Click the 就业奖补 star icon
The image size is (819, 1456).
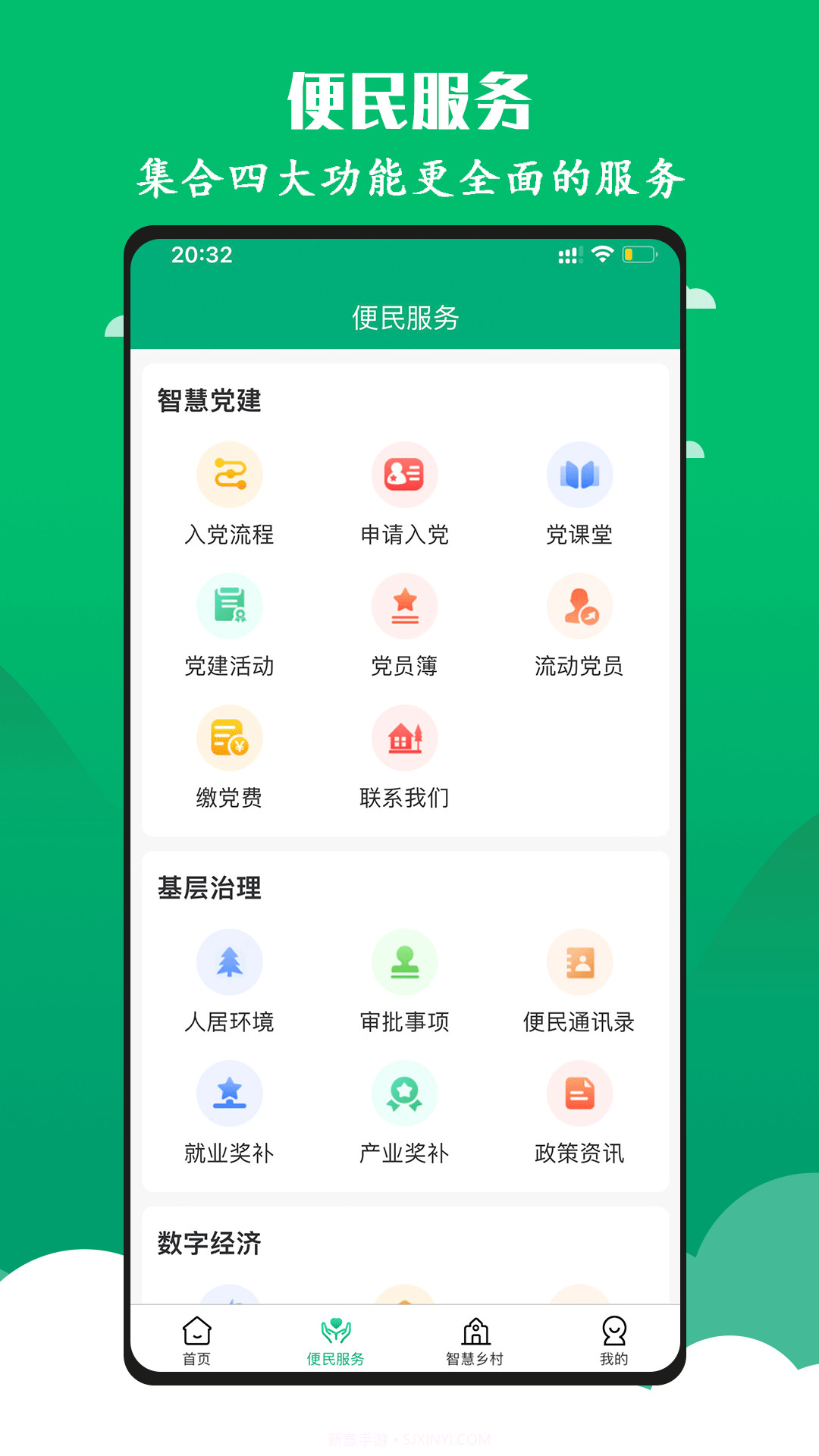pos(231,1093)
